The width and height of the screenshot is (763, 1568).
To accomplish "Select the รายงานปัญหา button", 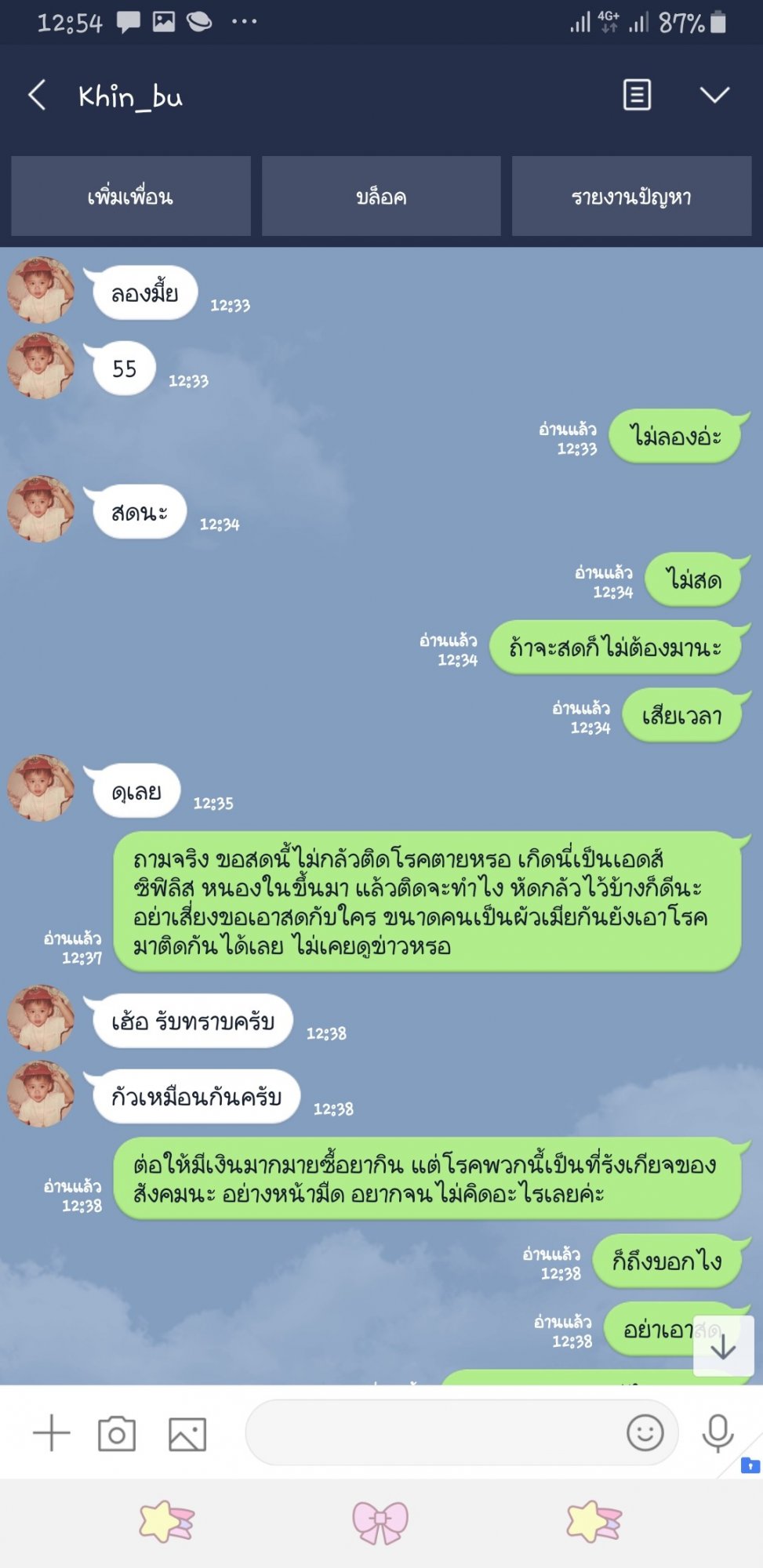I will (x=631, y=196).
